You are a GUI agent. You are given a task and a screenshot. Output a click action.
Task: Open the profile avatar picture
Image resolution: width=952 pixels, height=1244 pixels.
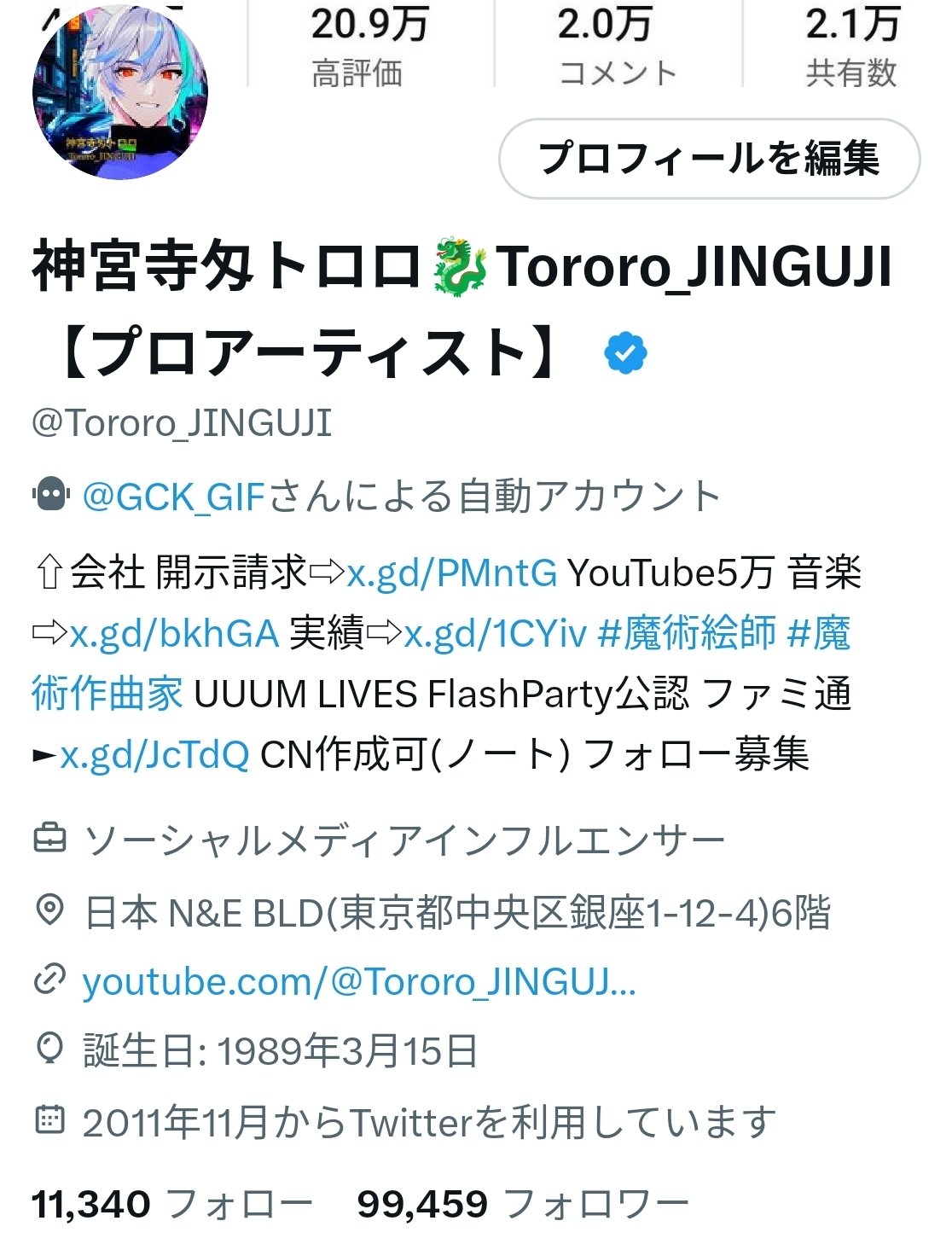click(120, 92)
